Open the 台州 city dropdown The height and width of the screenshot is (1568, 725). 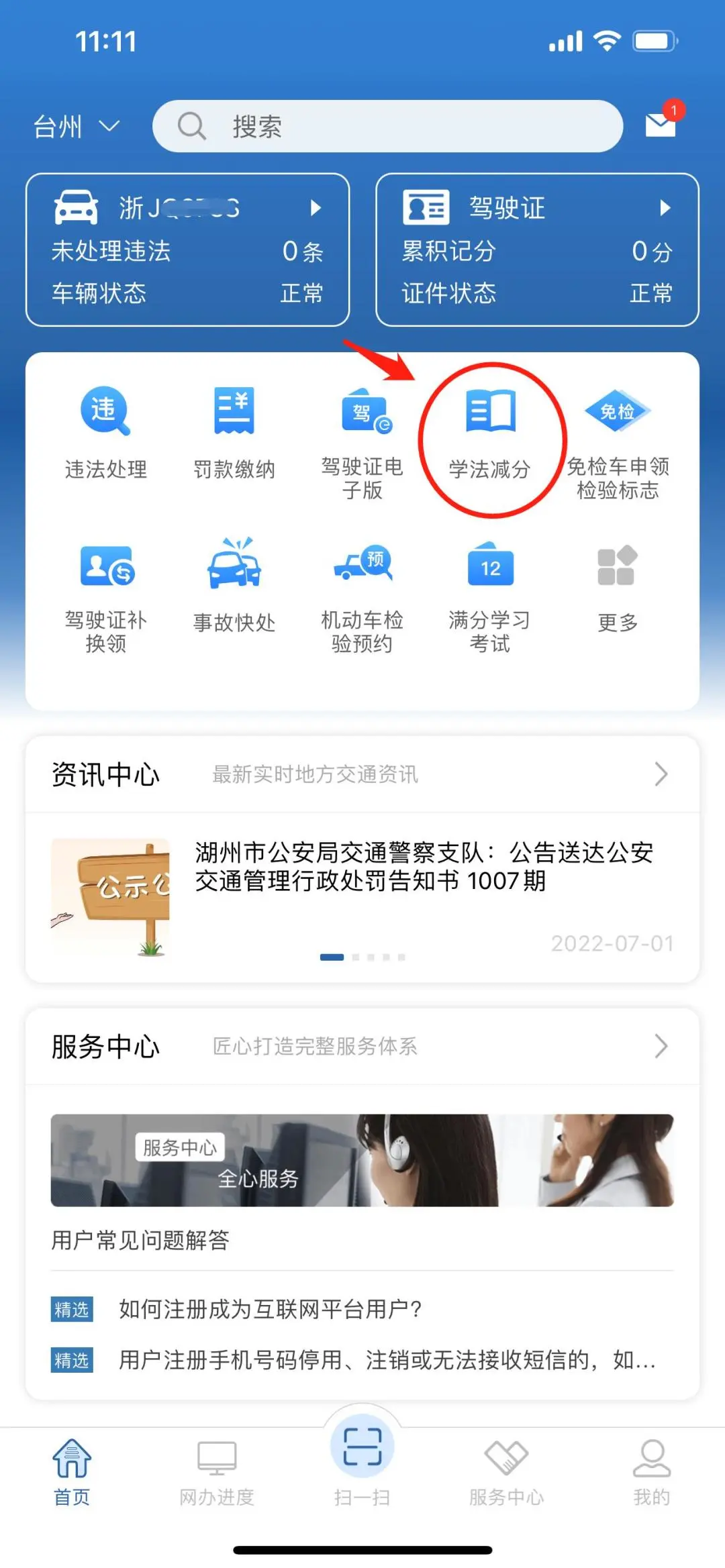(x=76, y=126)
